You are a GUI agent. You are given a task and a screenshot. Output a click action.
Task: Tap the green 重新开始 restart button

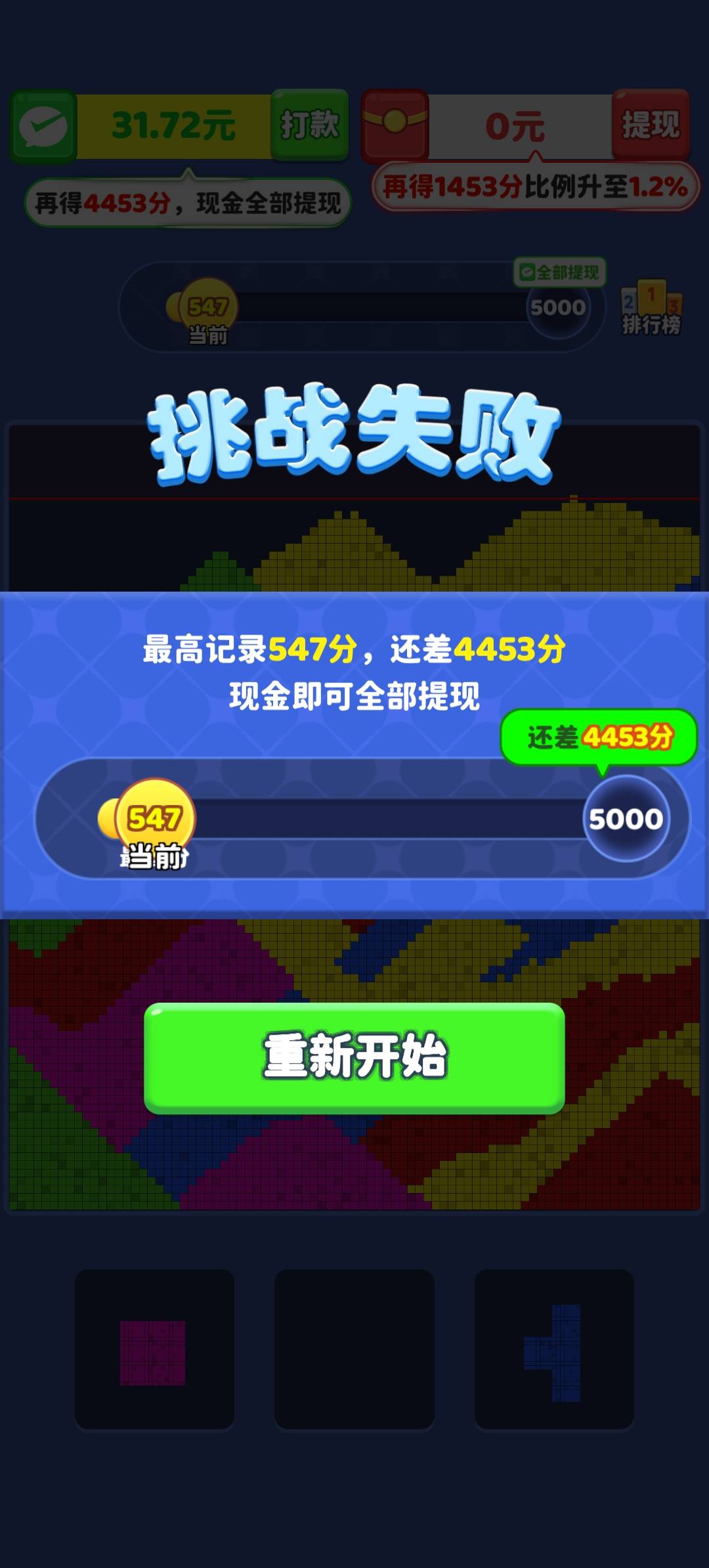coord(354,1057)
